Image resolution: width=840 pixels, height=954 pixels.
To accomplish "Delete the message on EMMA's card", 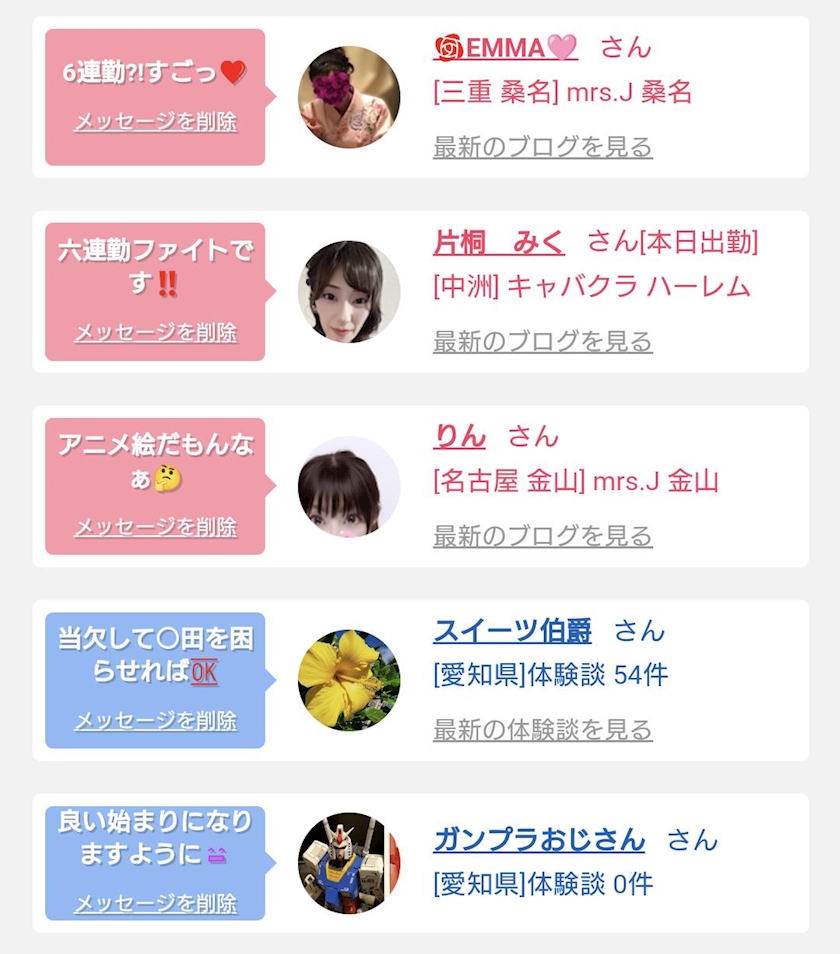I will click(156, 122).
